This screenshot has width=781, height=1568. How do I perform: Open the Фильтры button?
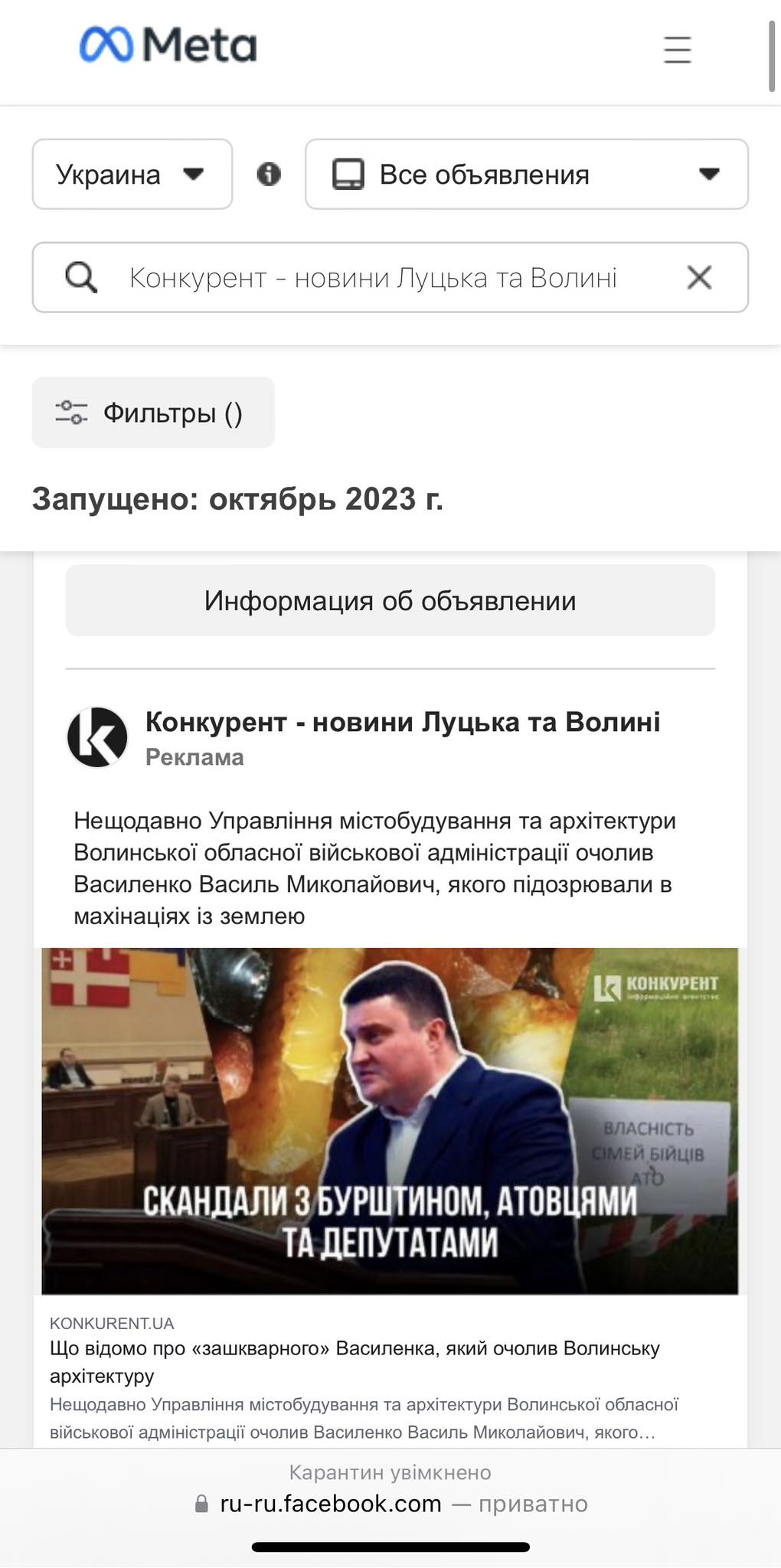pos(153,413)
